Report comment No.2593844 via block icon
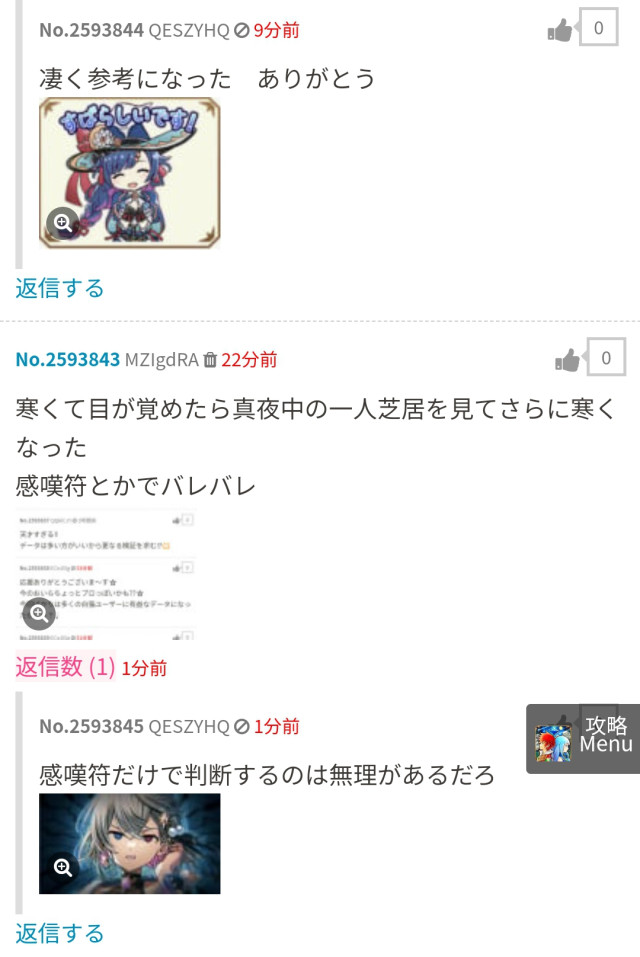The height and width of the screenshot is (957, 640). (x=241, y=30)
